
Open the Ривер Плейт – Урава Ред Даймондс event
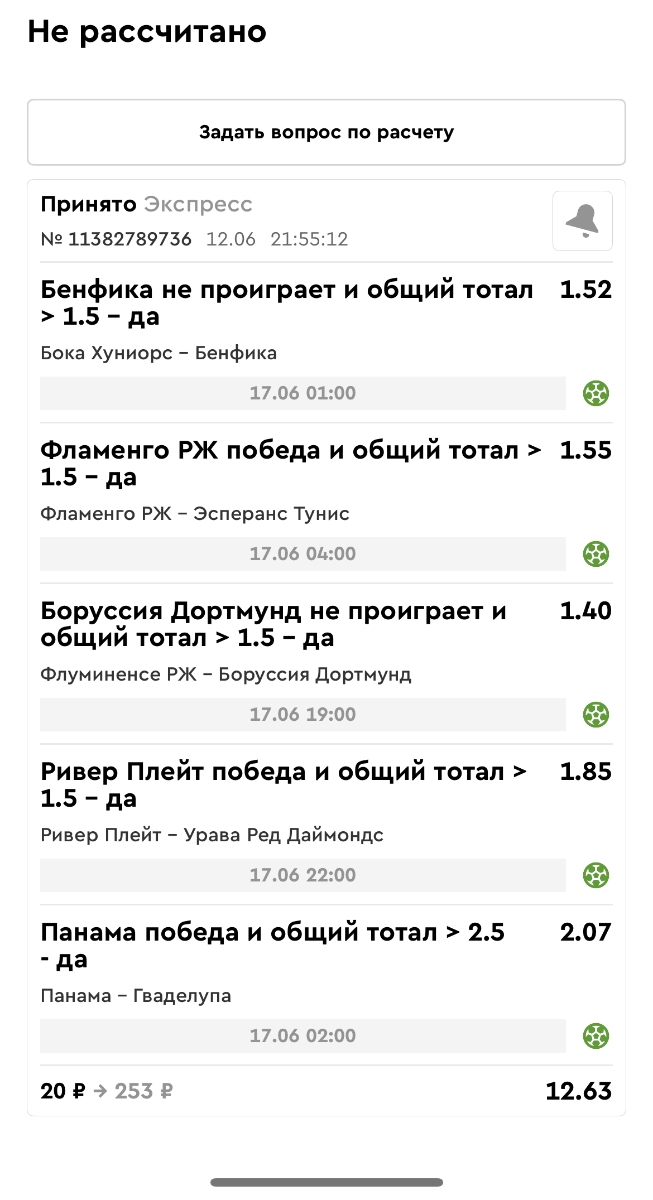tap(212, 835)
